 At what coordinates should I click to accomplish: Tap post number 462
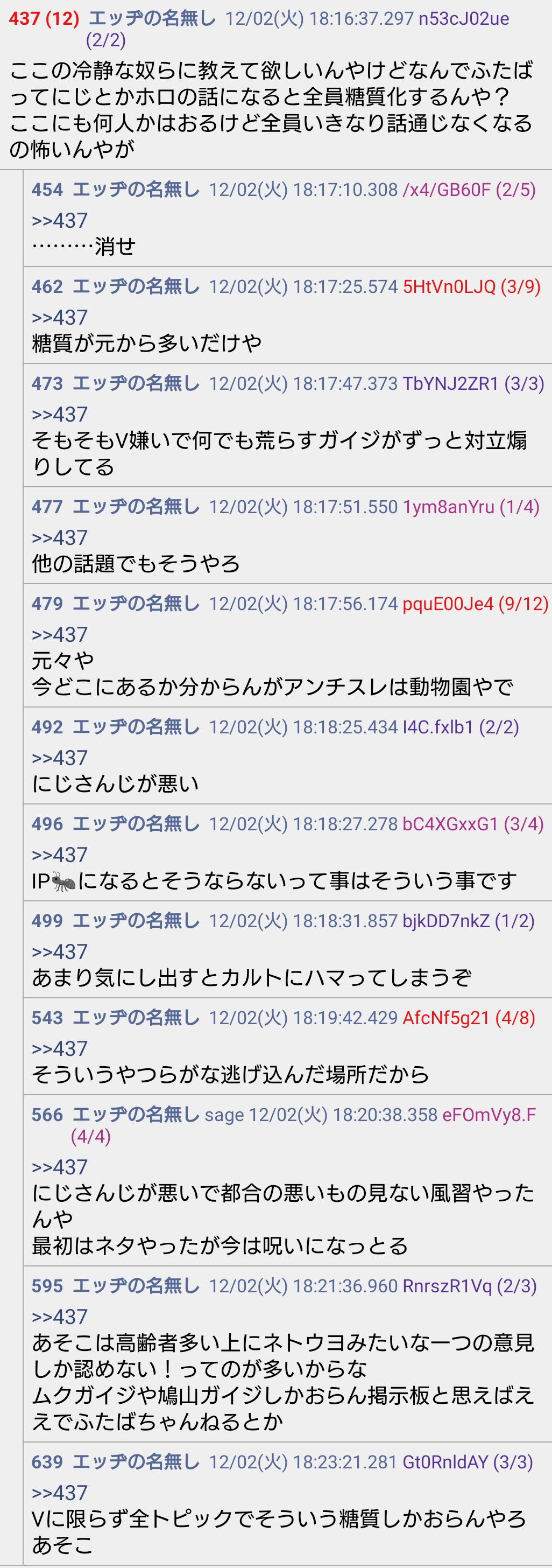(47, 286)
